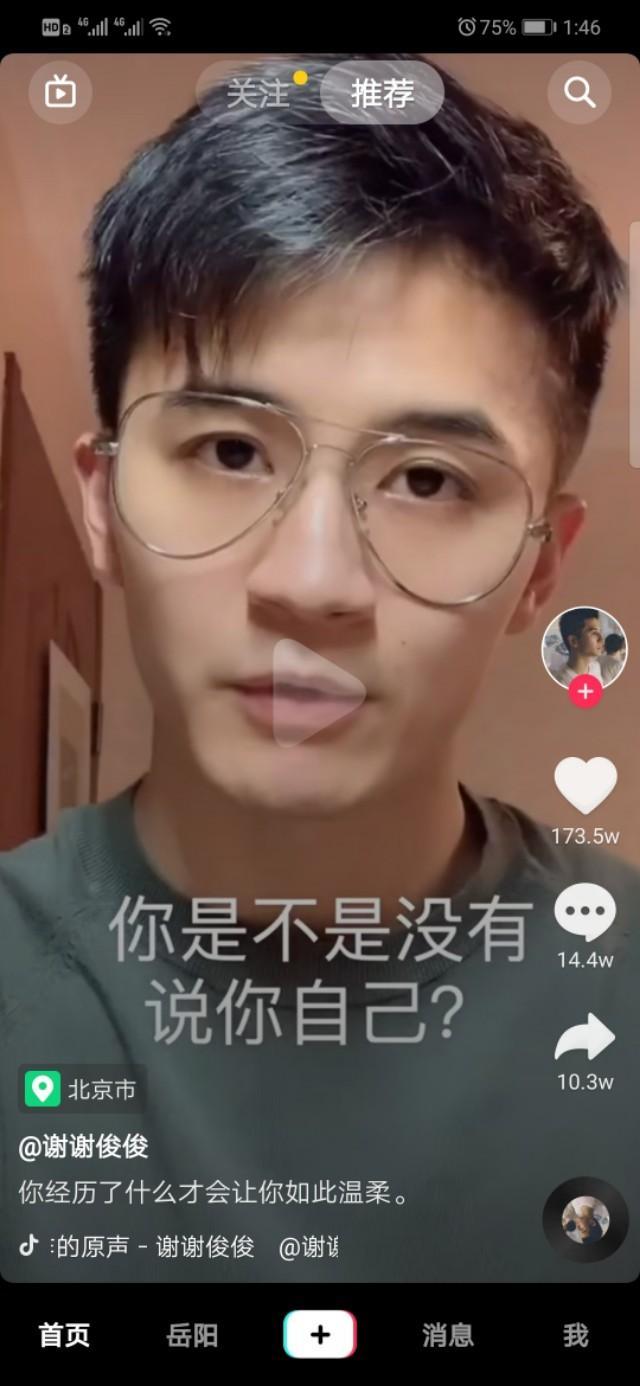This screenshot has width=640, height=1386.
Task: Open the comments bubble
Action: (585, 912)
